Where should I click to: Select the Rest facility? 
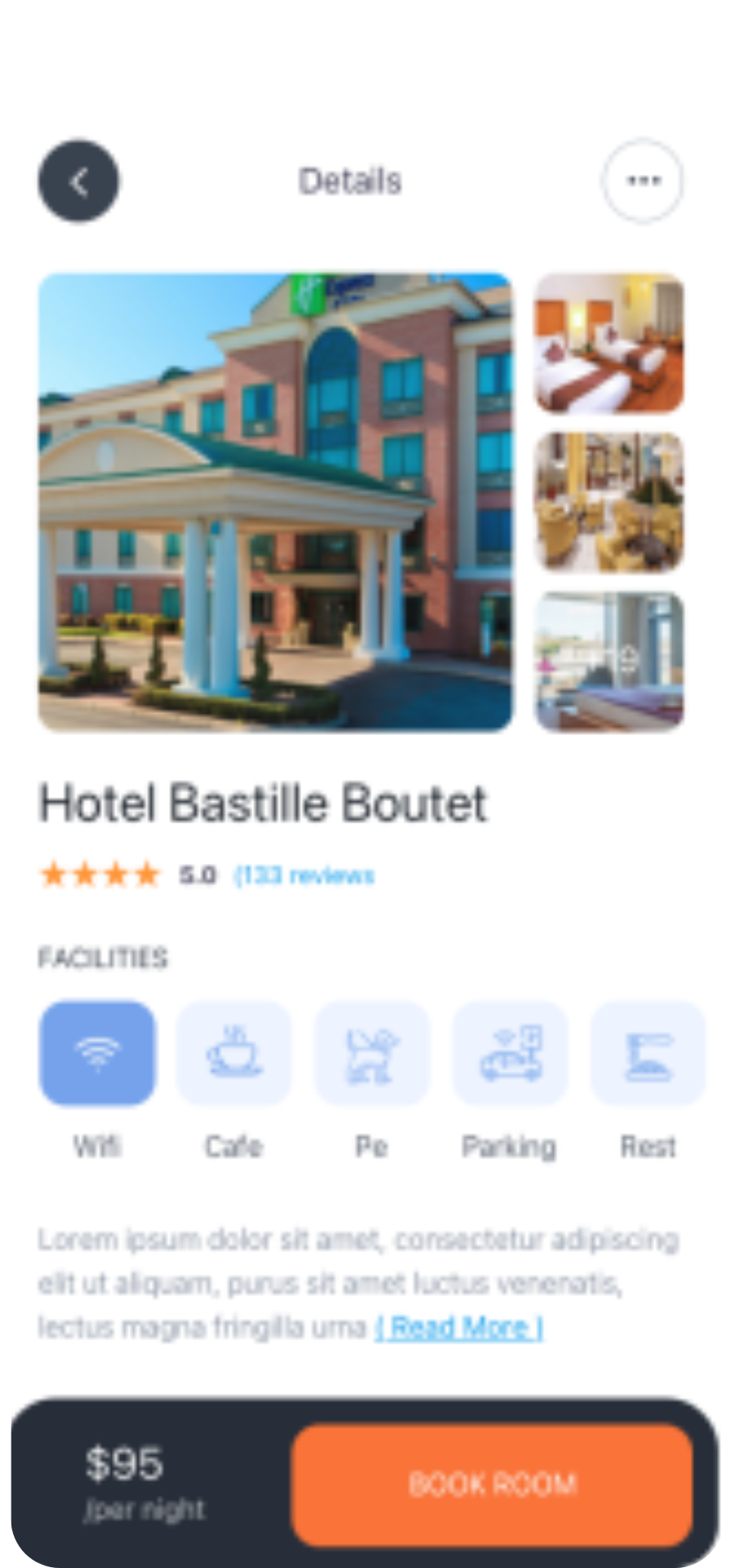(x=648, y=1053)
